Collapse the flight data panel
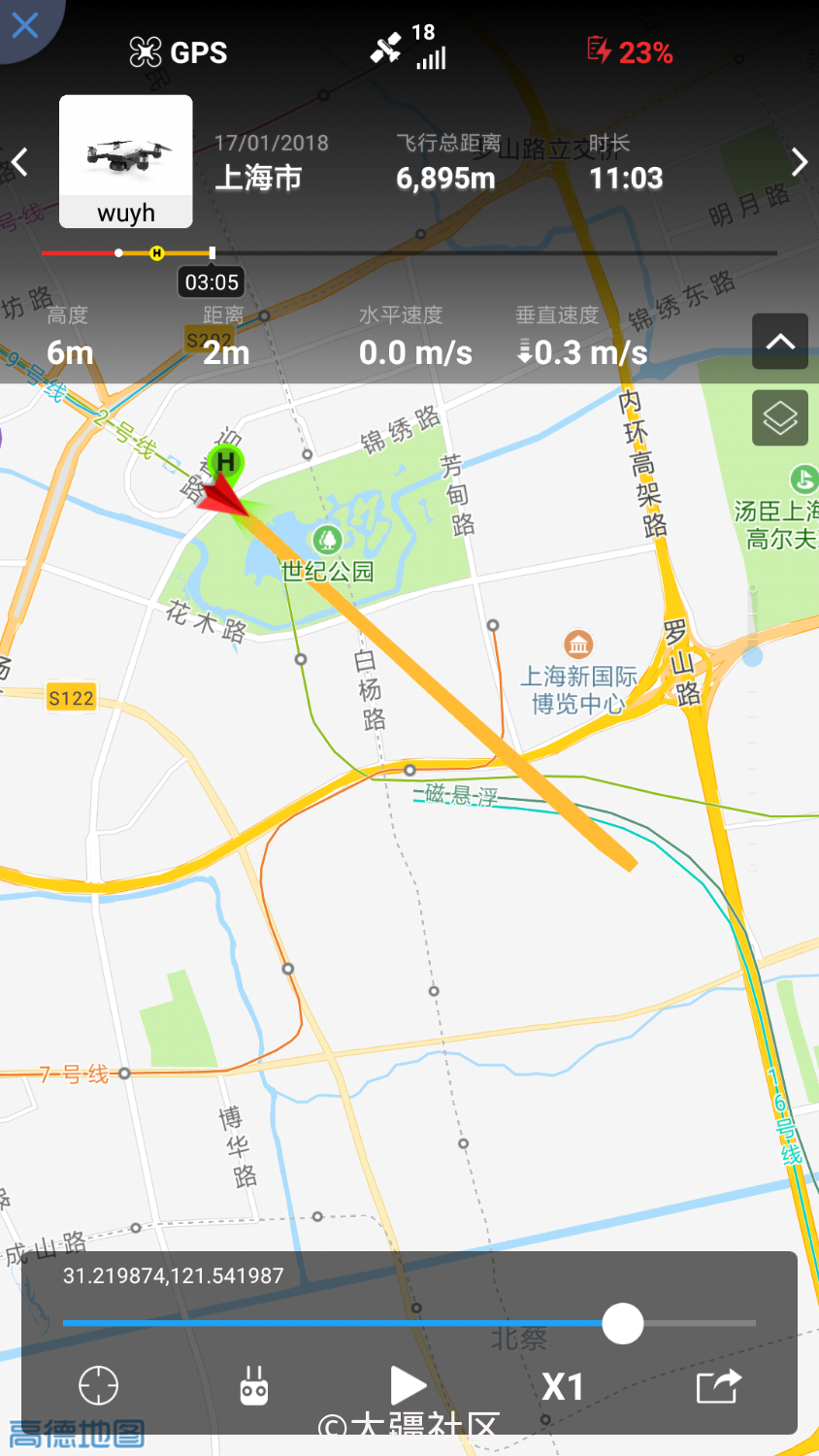This screenshot has height=1456, width=819. tap(779, 342)
